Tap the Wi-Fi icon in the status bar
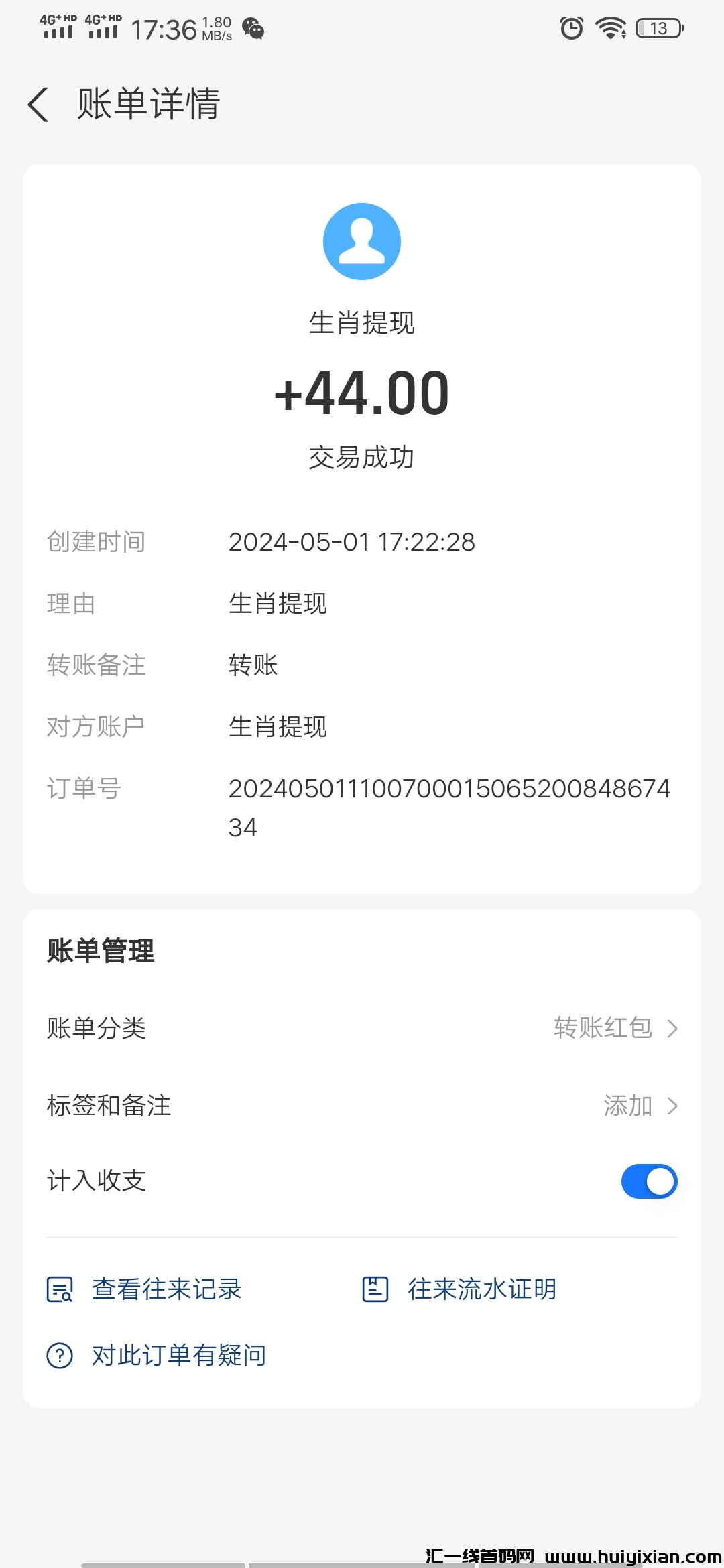The image size is (724, 1568). [610, 29]
